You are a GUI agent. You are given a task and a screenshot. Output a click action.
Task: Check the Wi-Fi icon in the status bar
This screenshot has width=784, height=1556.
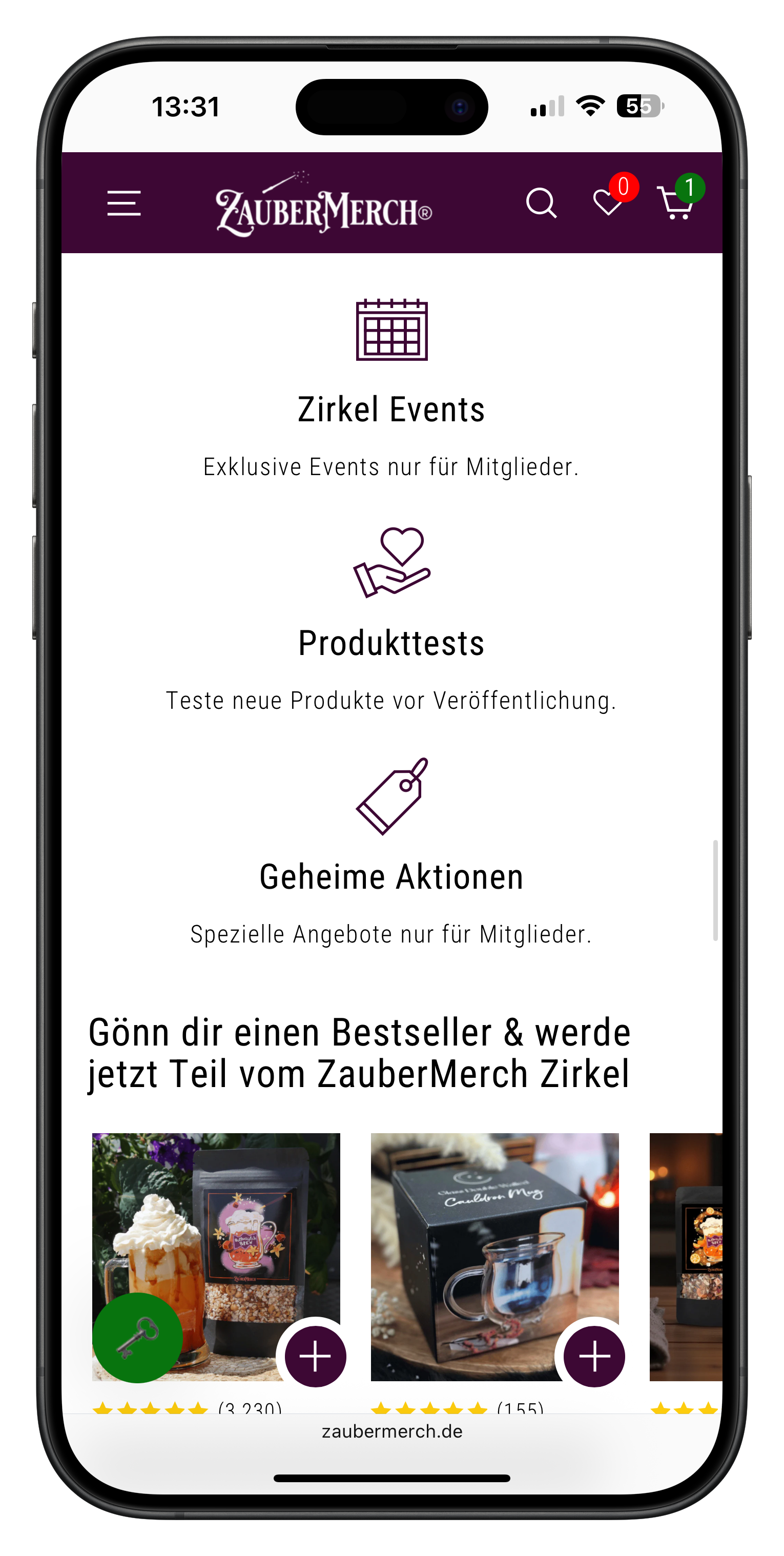tap(591, 105)
